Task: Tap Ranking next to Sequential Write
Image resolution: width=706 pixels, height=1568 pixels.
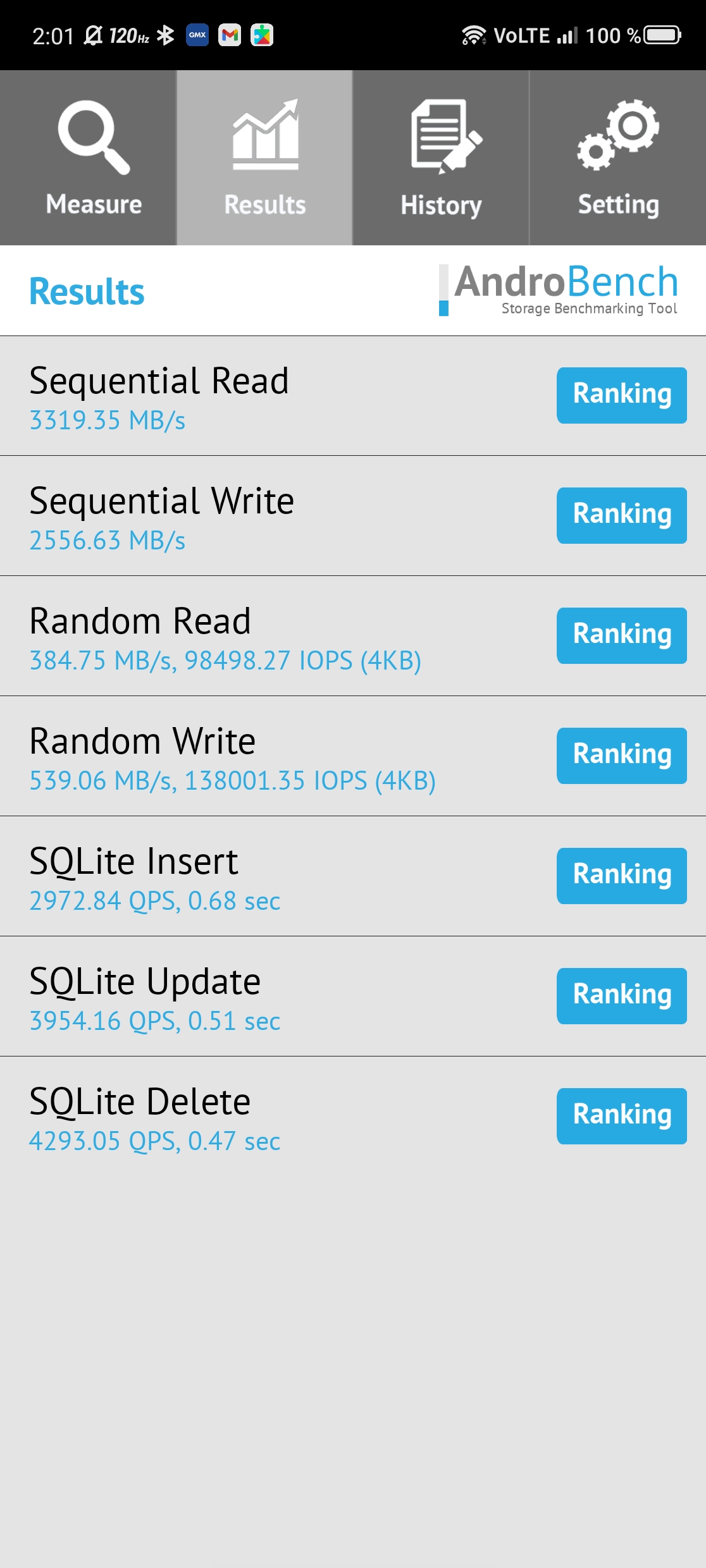Action: [622, 515]
